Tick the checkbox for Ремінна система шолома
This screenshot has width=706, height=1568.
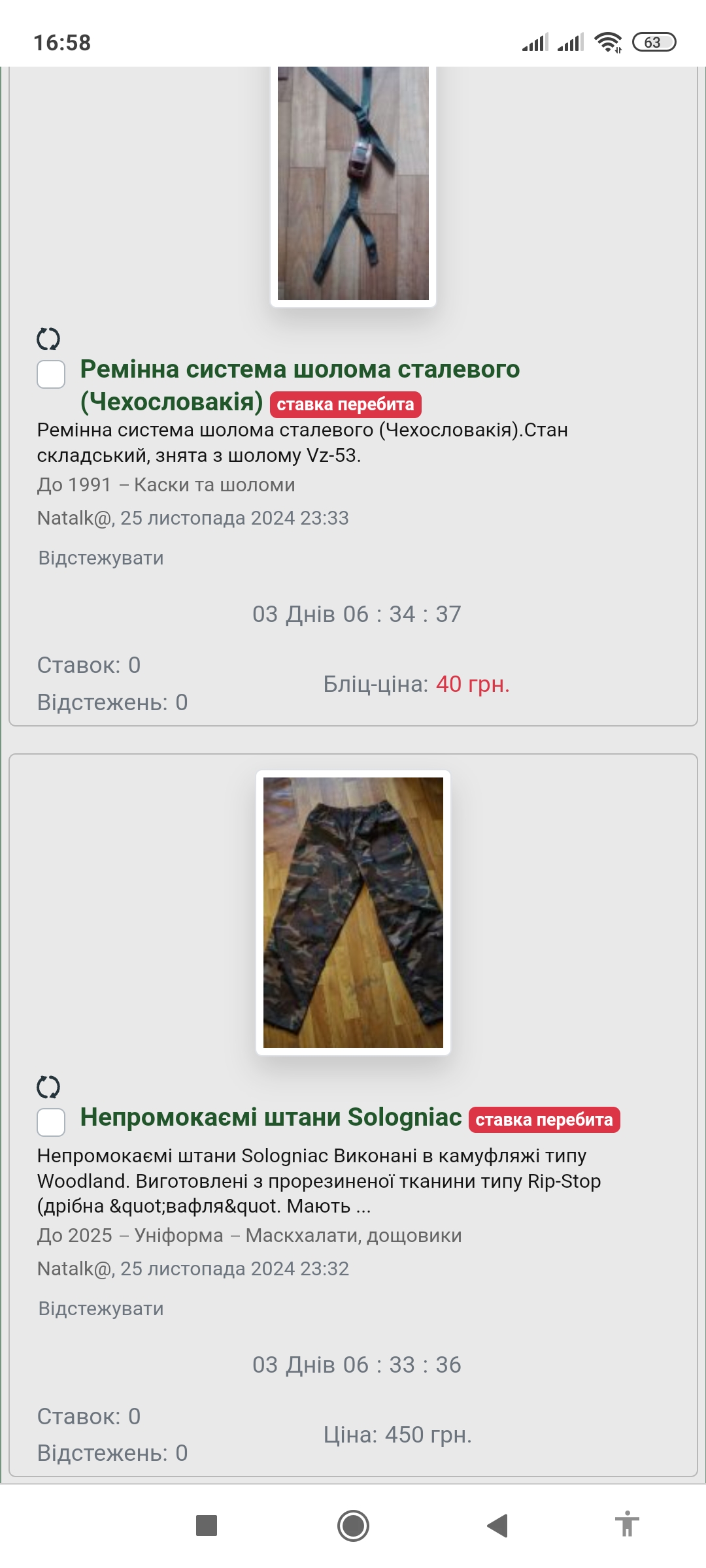51,374
